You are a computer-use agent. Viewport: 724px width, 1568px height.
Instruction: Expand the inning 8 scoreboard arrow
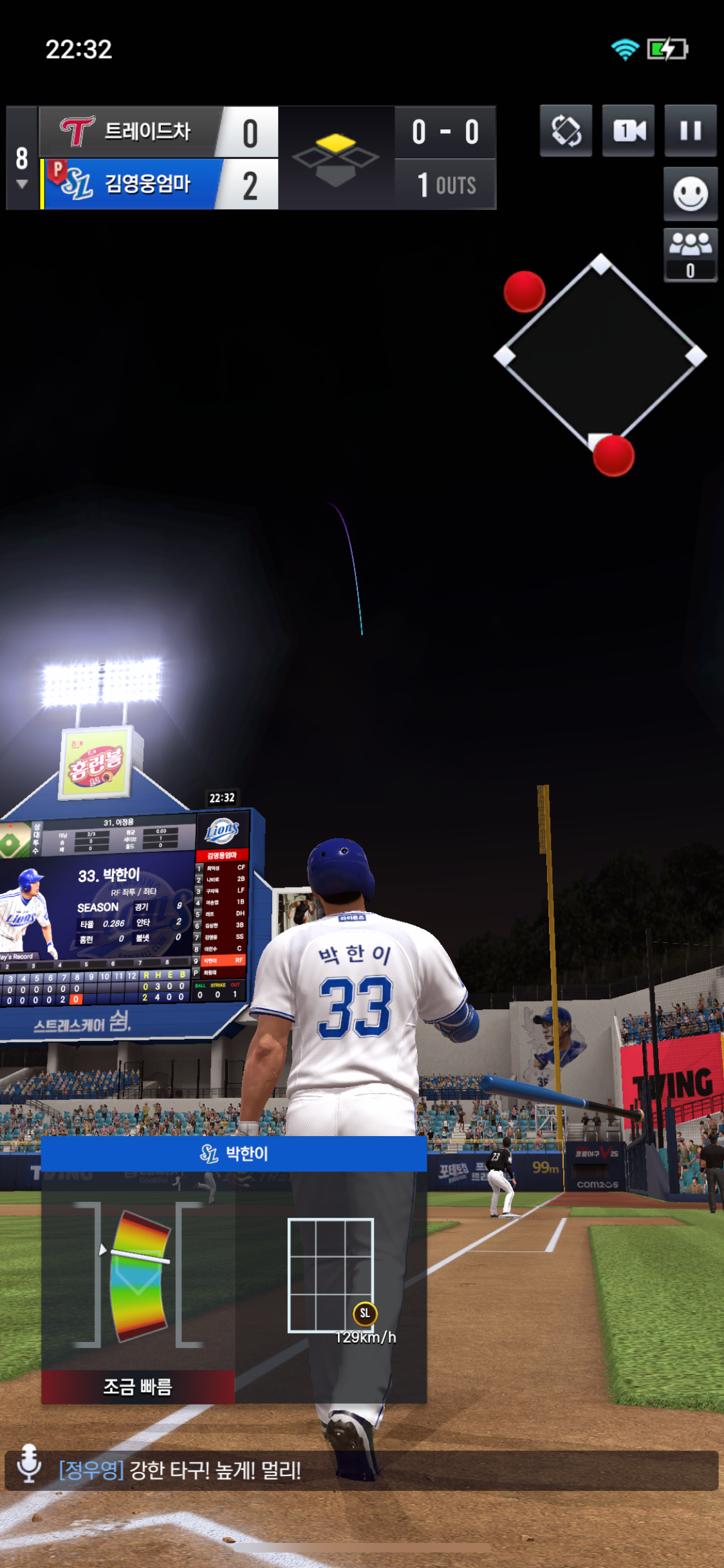[22, 184]
